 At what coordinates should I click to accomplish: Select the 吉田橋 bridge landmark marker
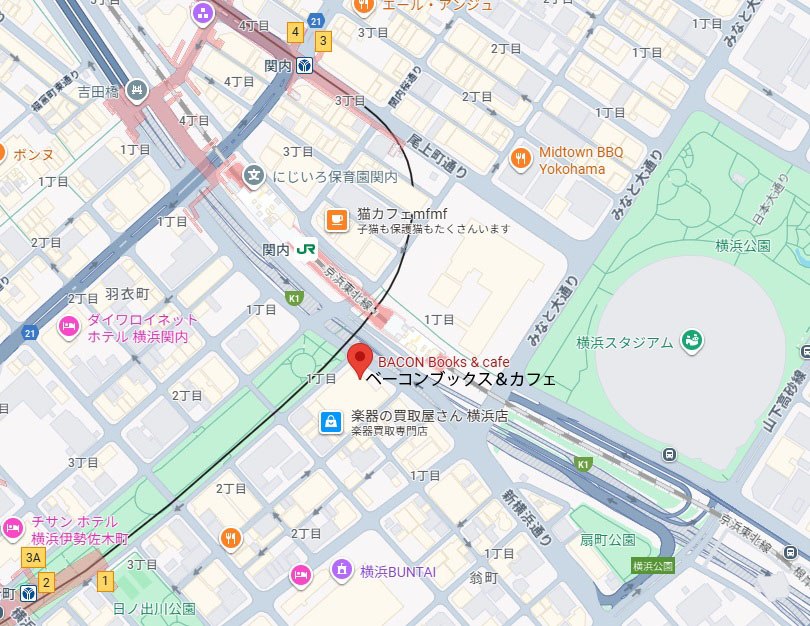click(x=139, y=92)
